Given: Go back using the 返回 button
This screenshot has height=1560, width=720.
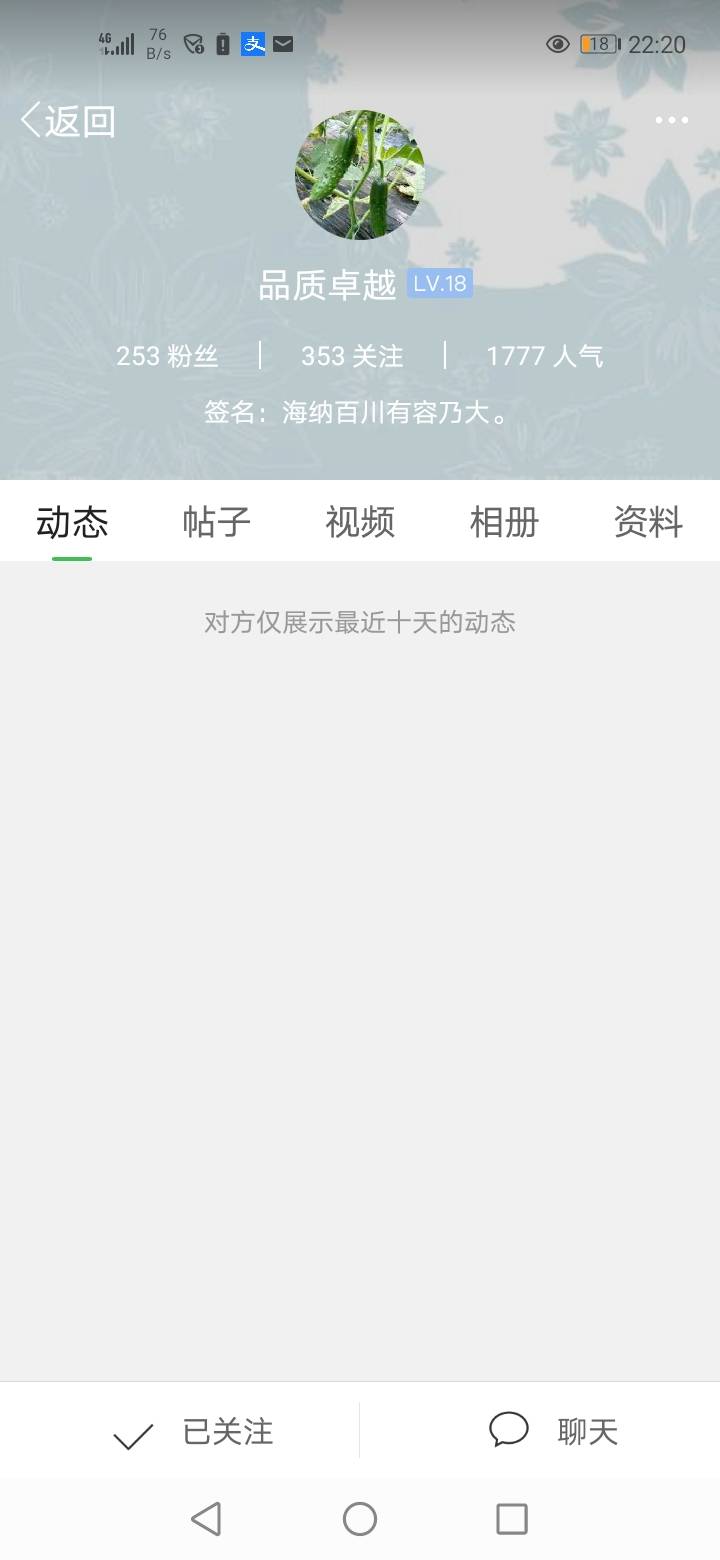Looking at the screenshot, I should click(x=68, y=121).
